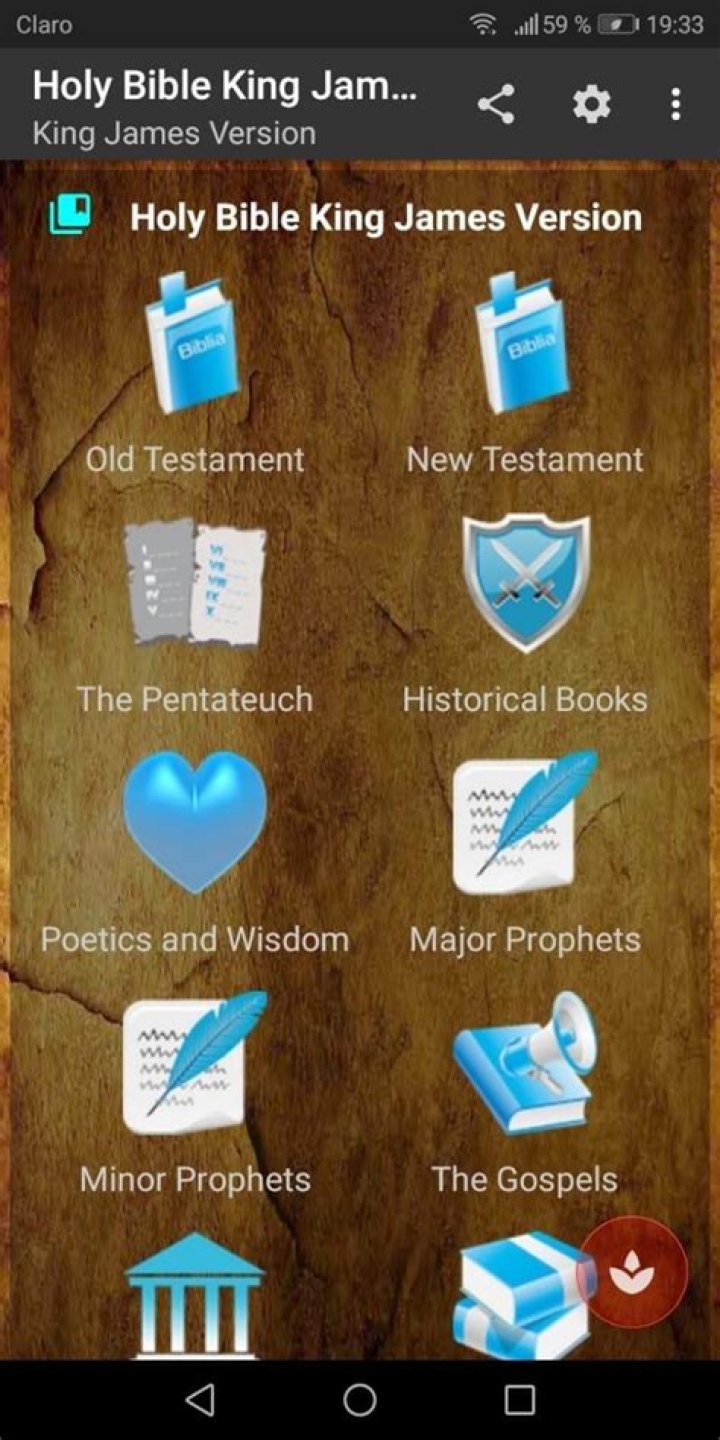Open the Share options
Image resolution: width=720 pixels, height=1440 pixels.
click(498, 103)
